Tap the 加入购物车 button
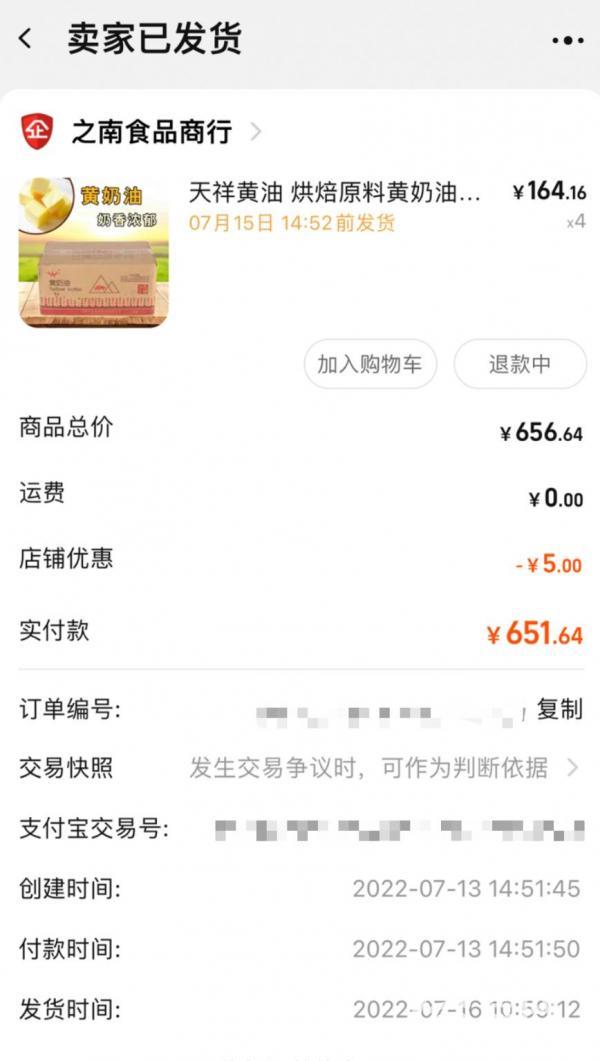Viewport: 600px width, 1061px height. [x=370, y=364]
